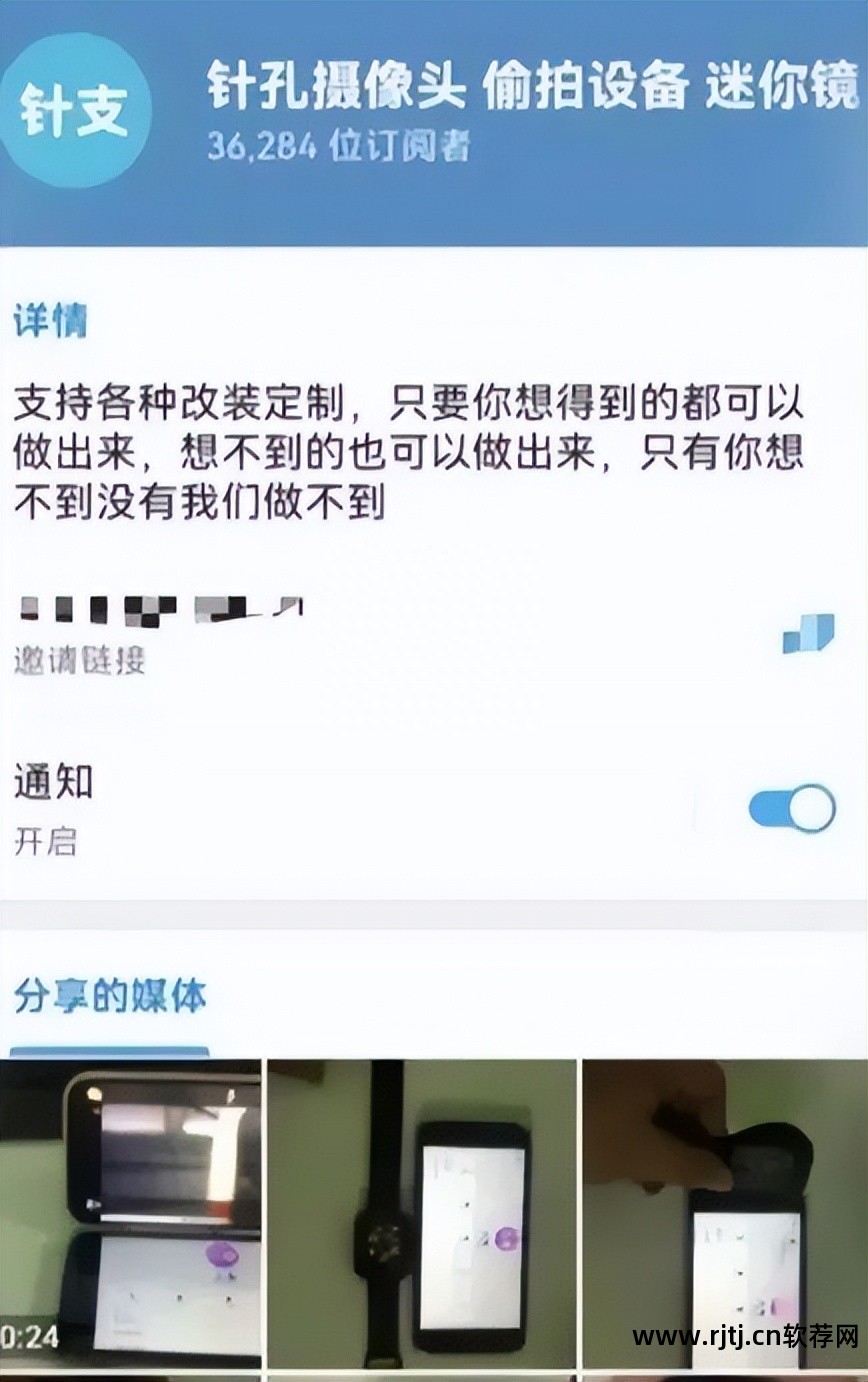868x1382 pixels.
Task: Open the channel avatar photo
Action: [x=74, y=111]
